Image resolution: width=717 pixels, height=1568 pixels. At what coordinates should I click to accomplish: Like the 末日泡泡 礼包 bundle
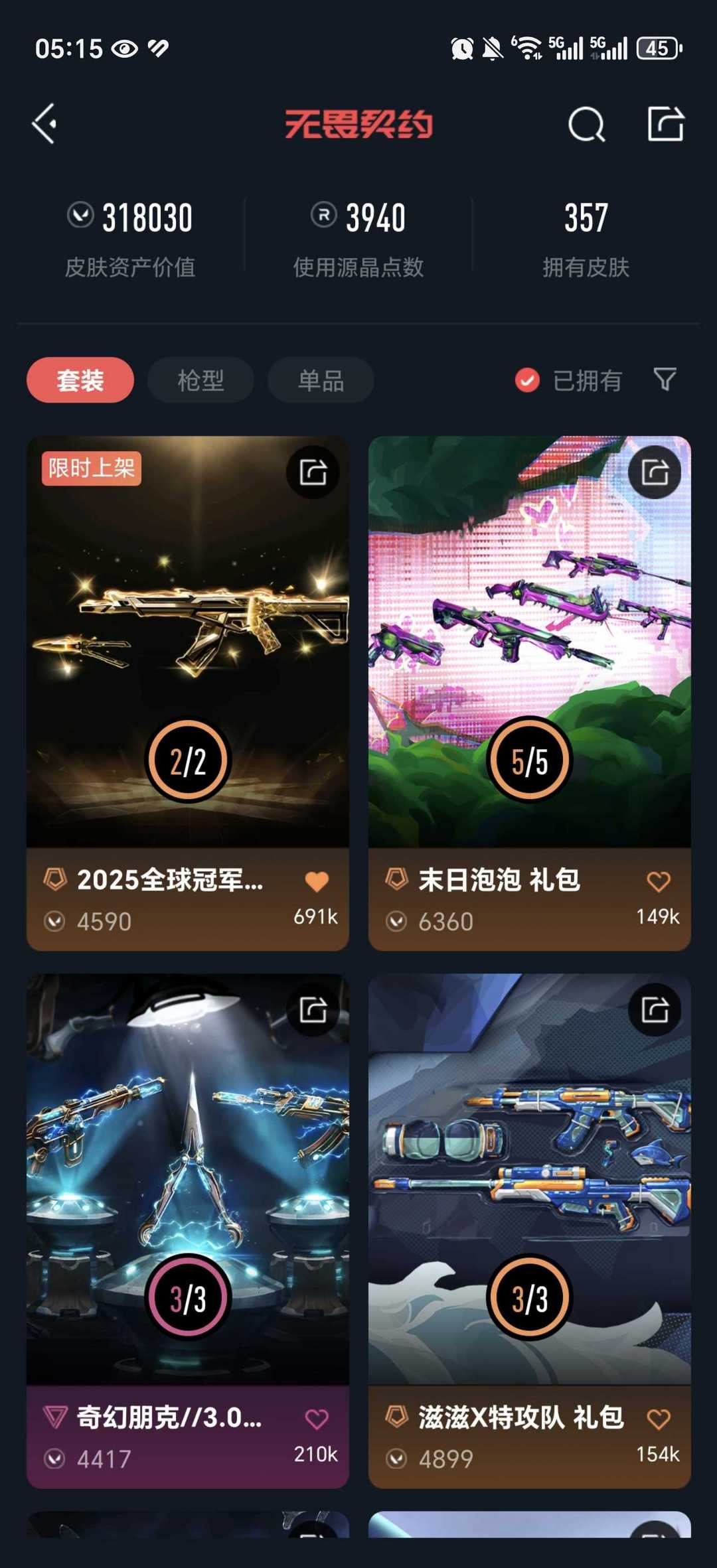pyautogui.click(x=658, y=881)
